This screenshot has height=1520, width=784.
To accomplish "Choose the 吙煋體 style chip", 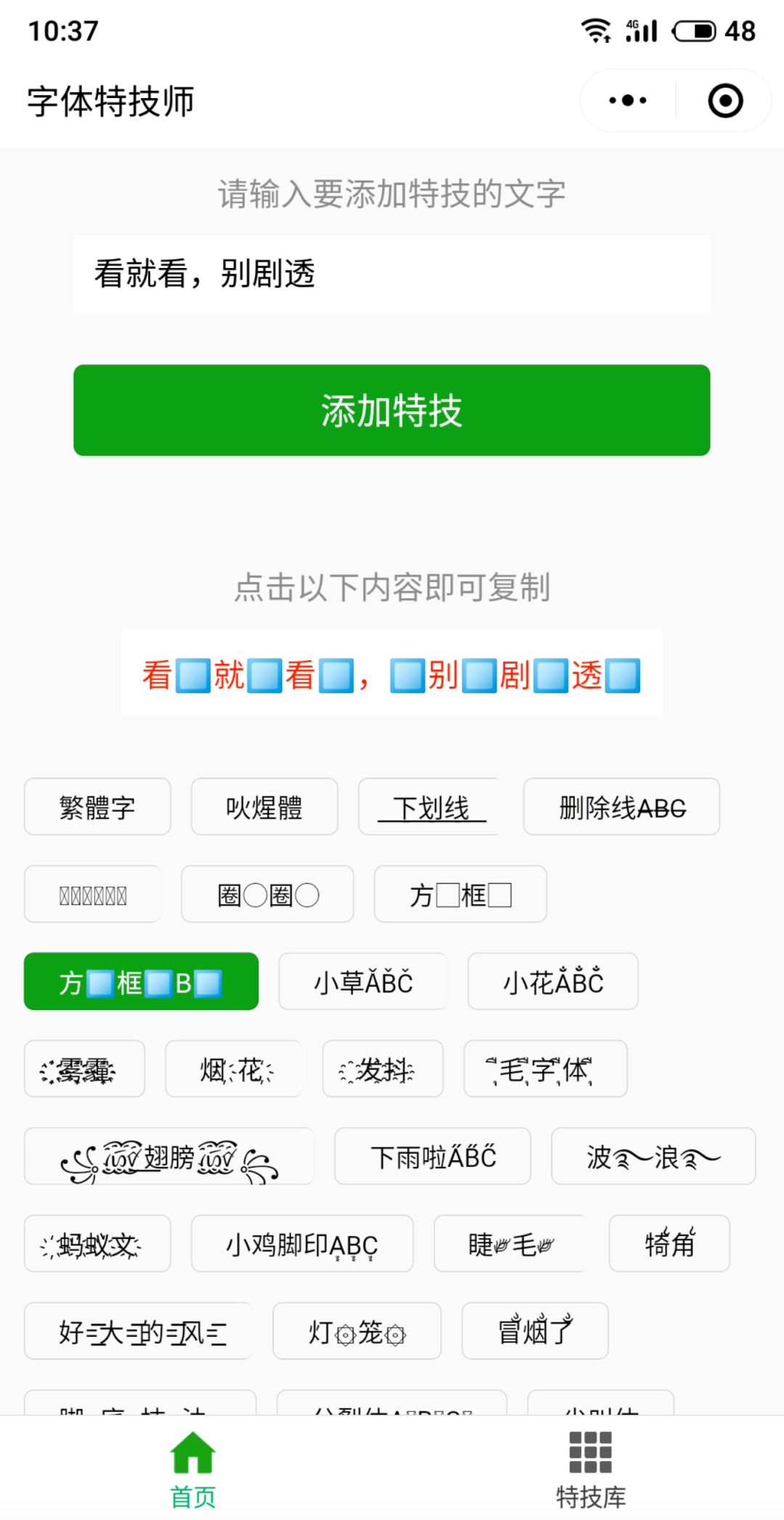I will coord(264,807).
